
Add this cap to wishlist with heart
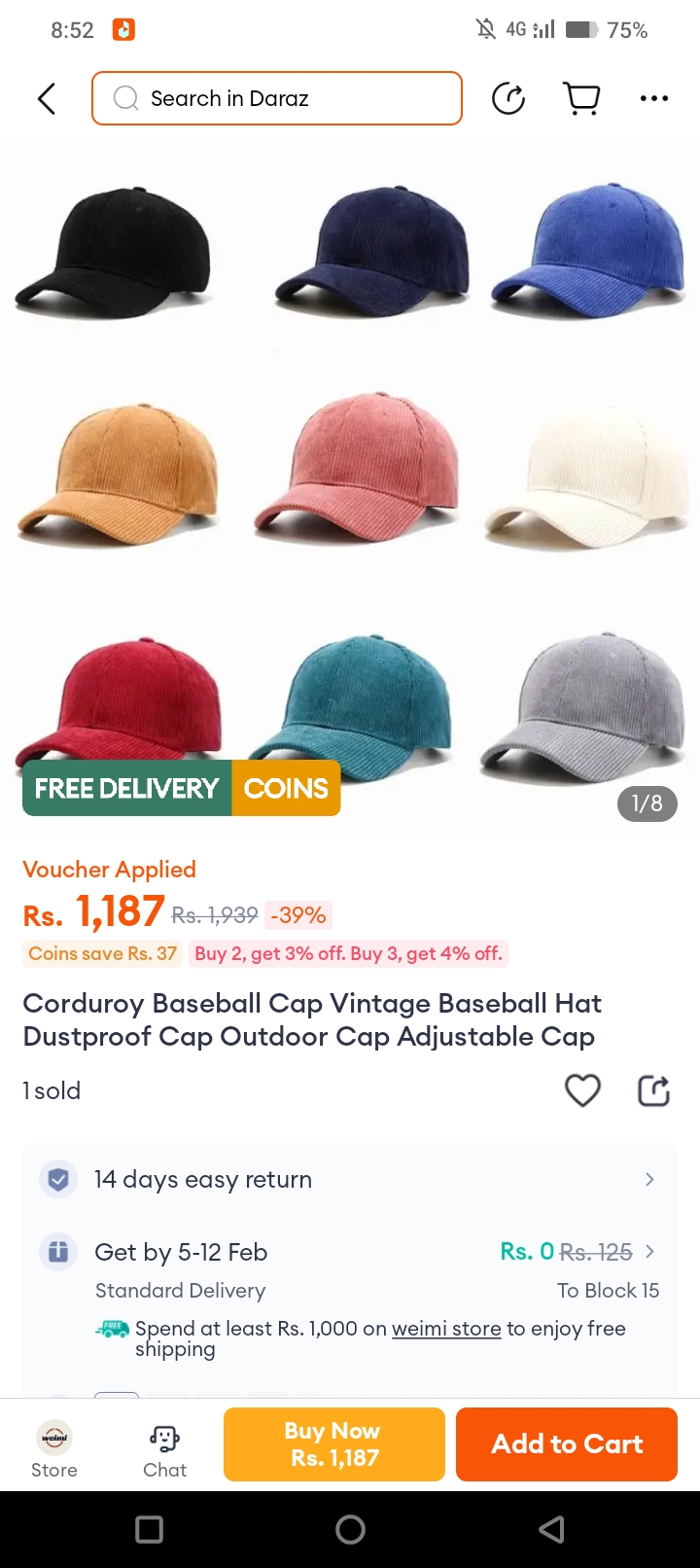point(582,1090)
